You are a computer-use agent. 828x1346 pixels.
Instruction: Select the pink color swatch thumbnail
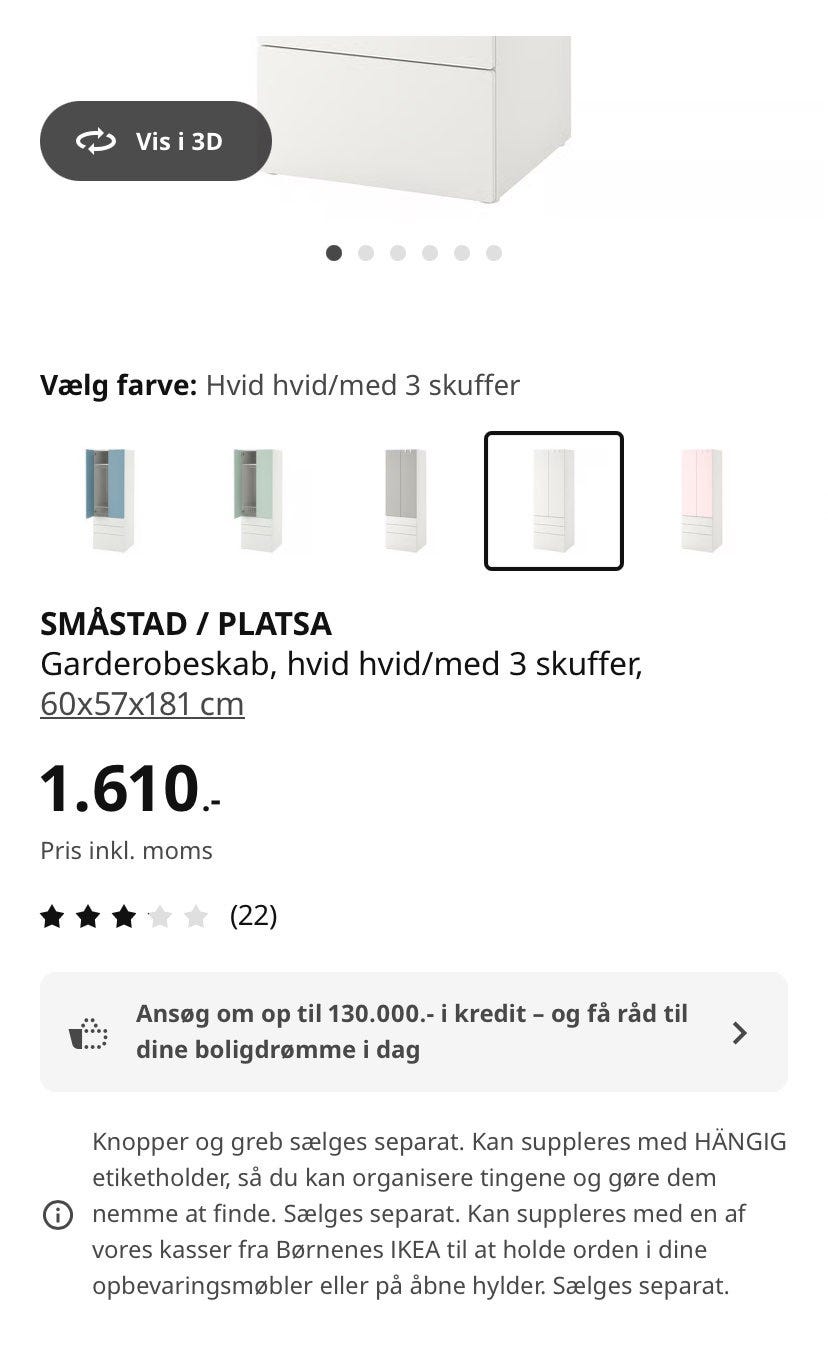click(x=701, y=499)
